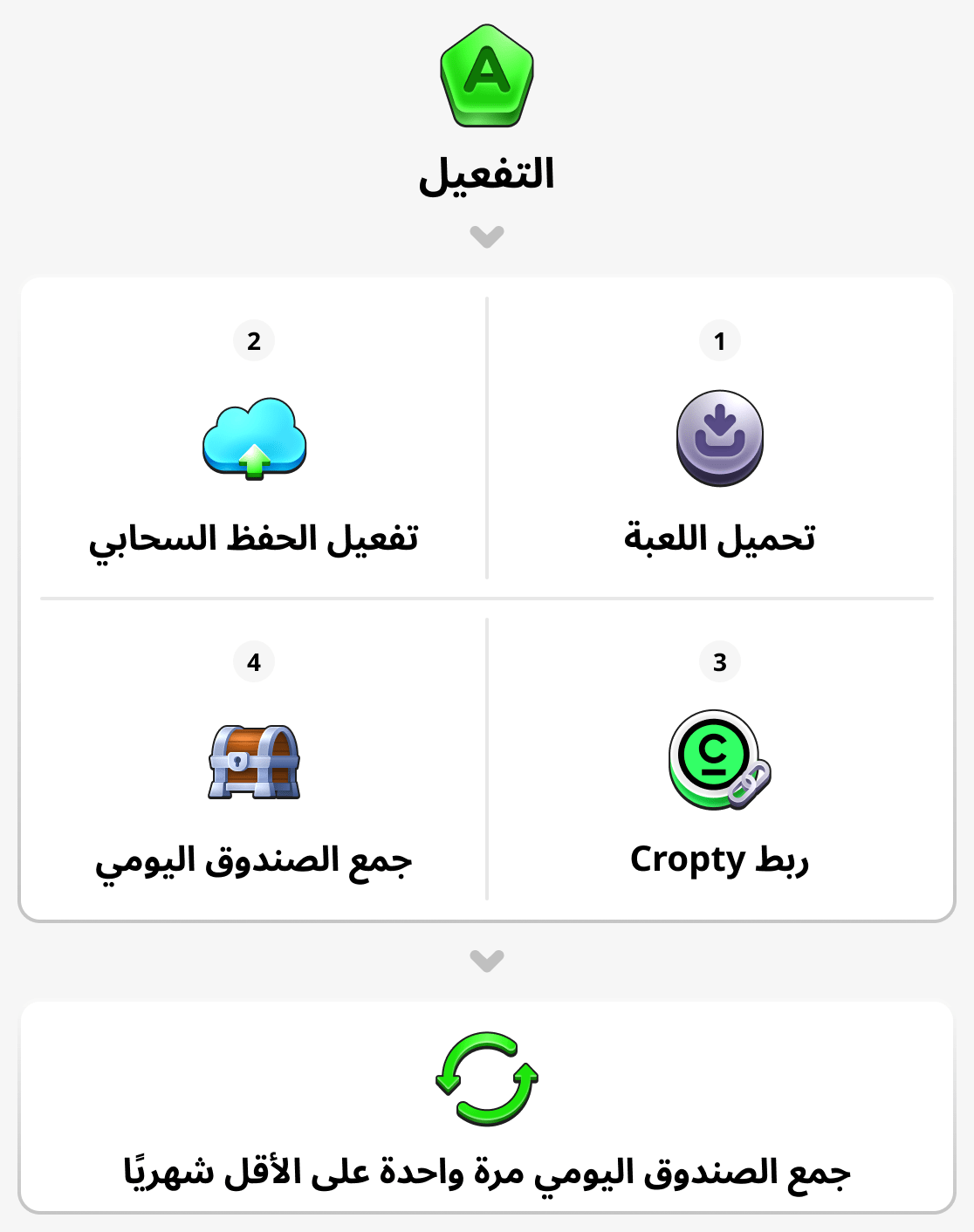Toggle step 2 completion badge
The image size is (974, 1232).
click(x=253, y=342)
